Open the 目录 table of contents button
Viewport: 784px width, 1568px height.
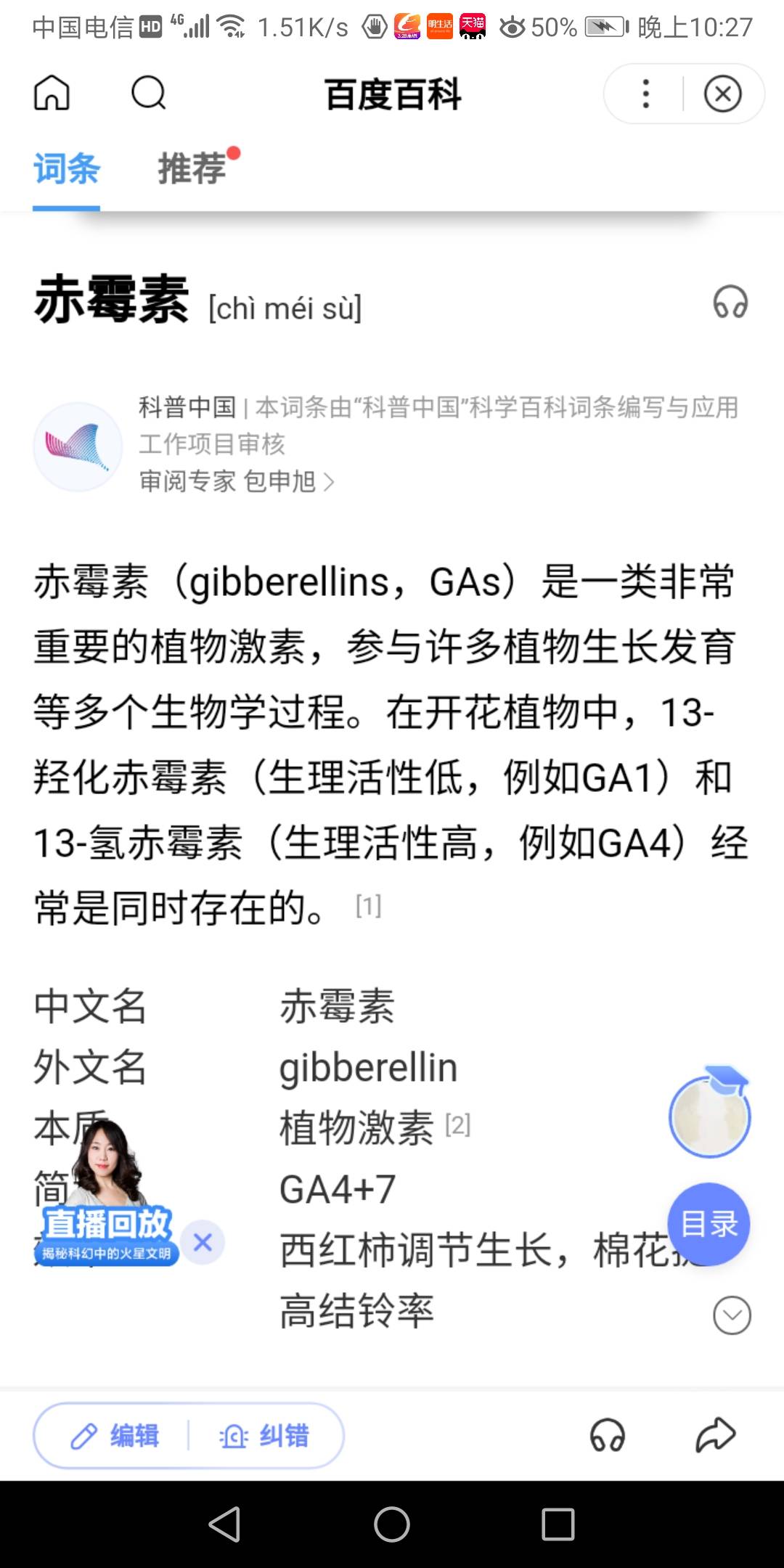[709, 1224]
